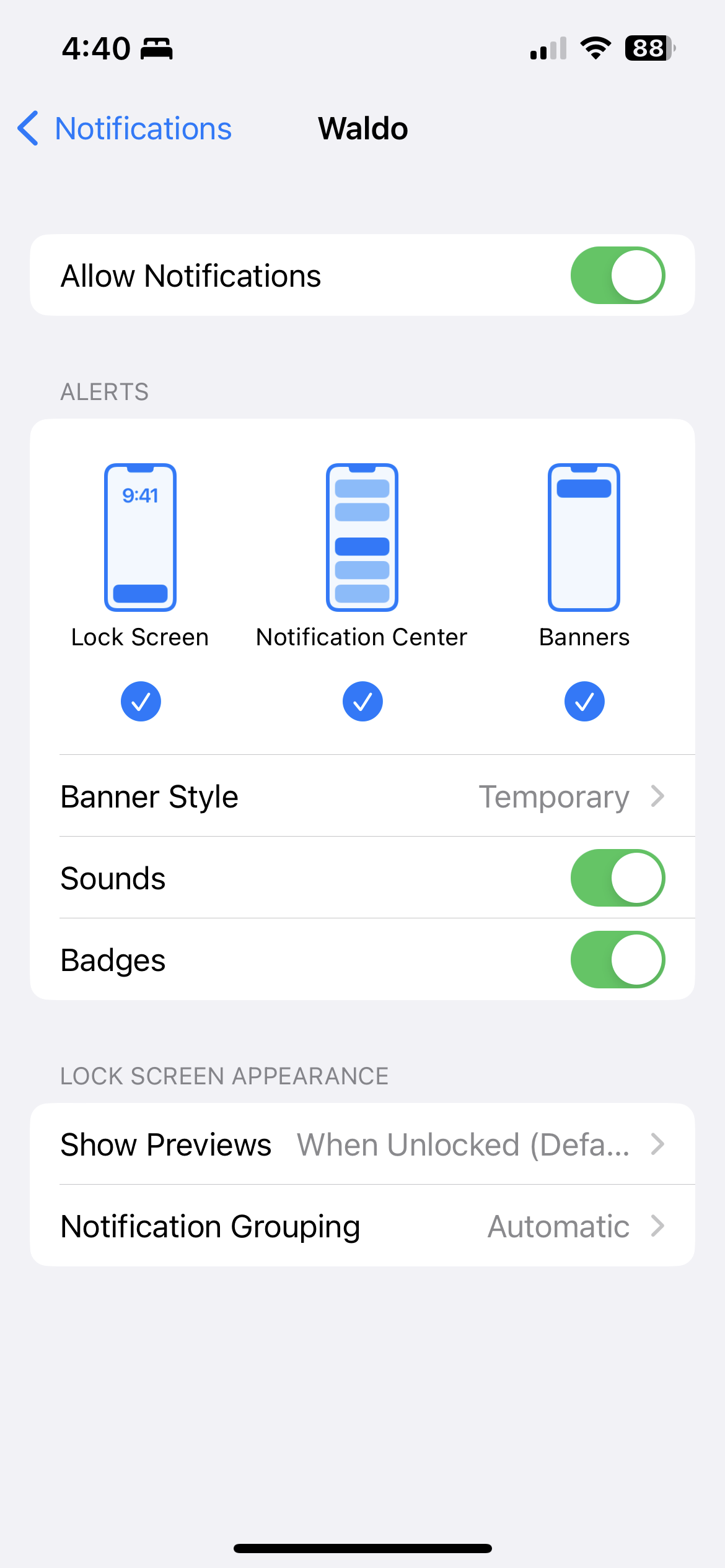
Task: Tap the time display in the status bar
Action: [x=97, y=48]
